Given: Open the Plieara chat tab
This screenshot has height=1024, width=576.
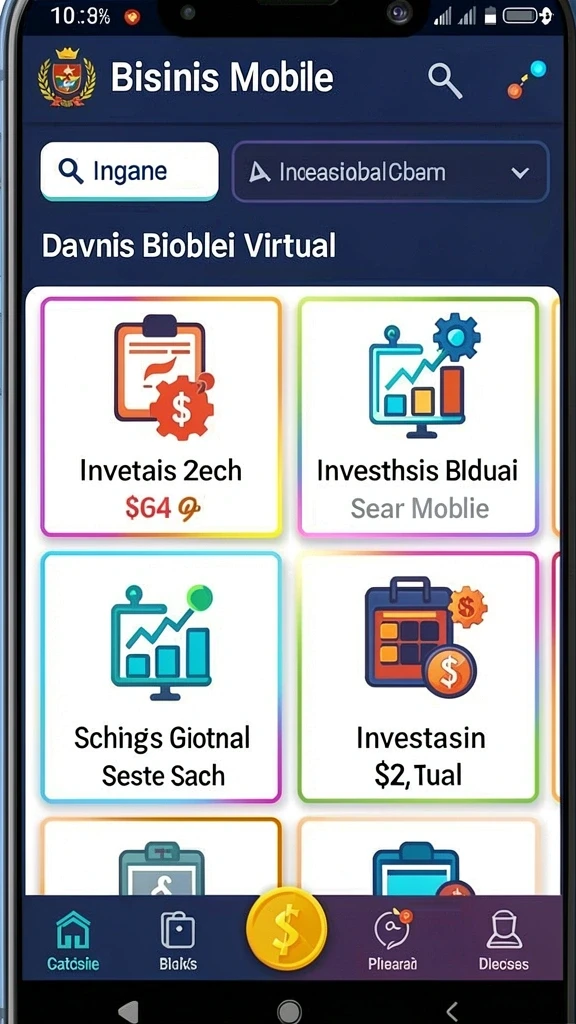Looking at the screenshot, I should (x=392, y=938).
